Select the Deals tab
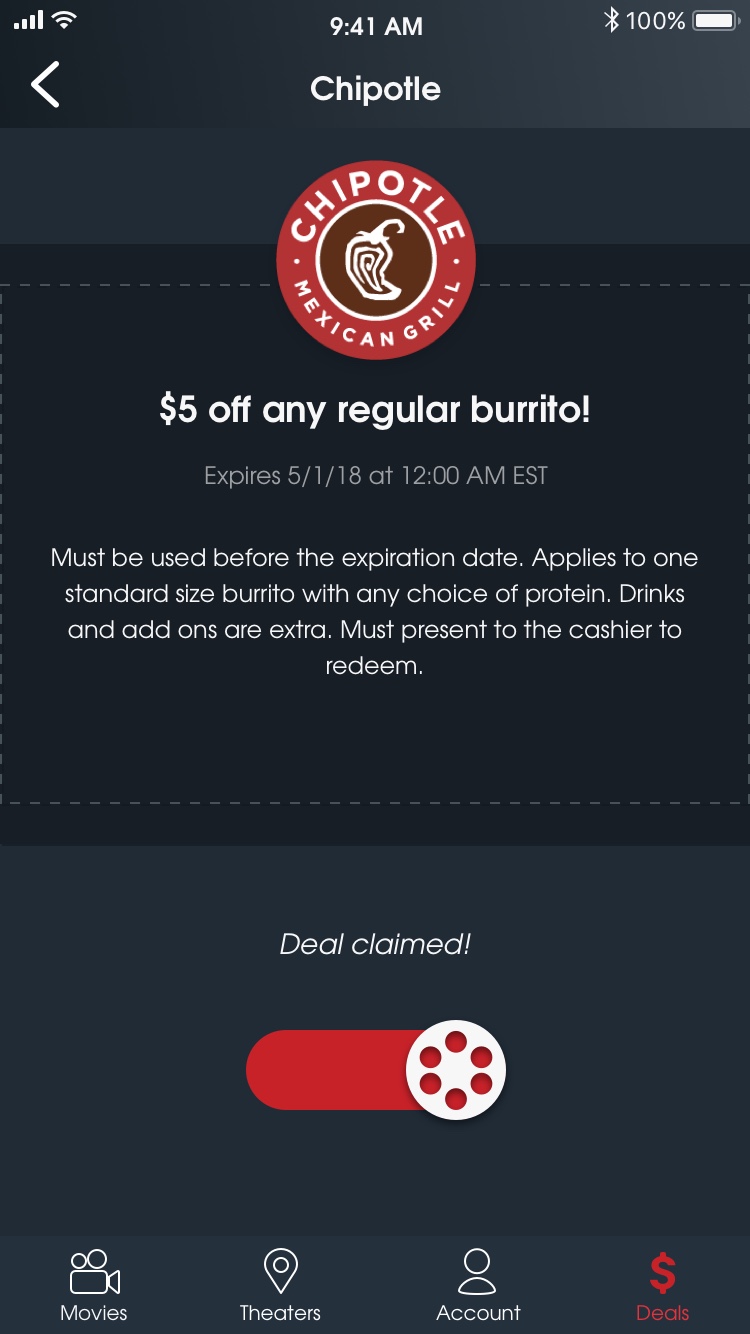 [x=662, y=1284]
